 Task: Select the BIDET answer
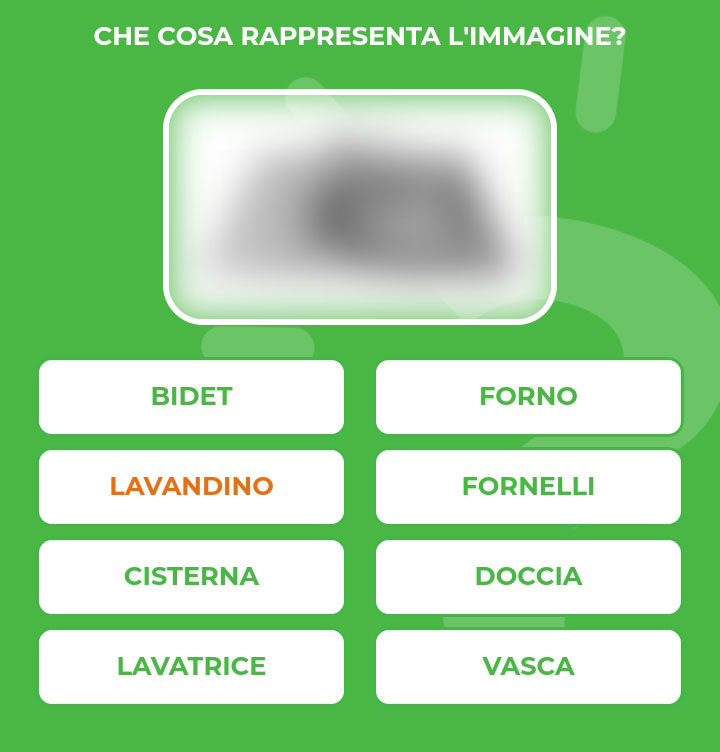pos(191,397)
